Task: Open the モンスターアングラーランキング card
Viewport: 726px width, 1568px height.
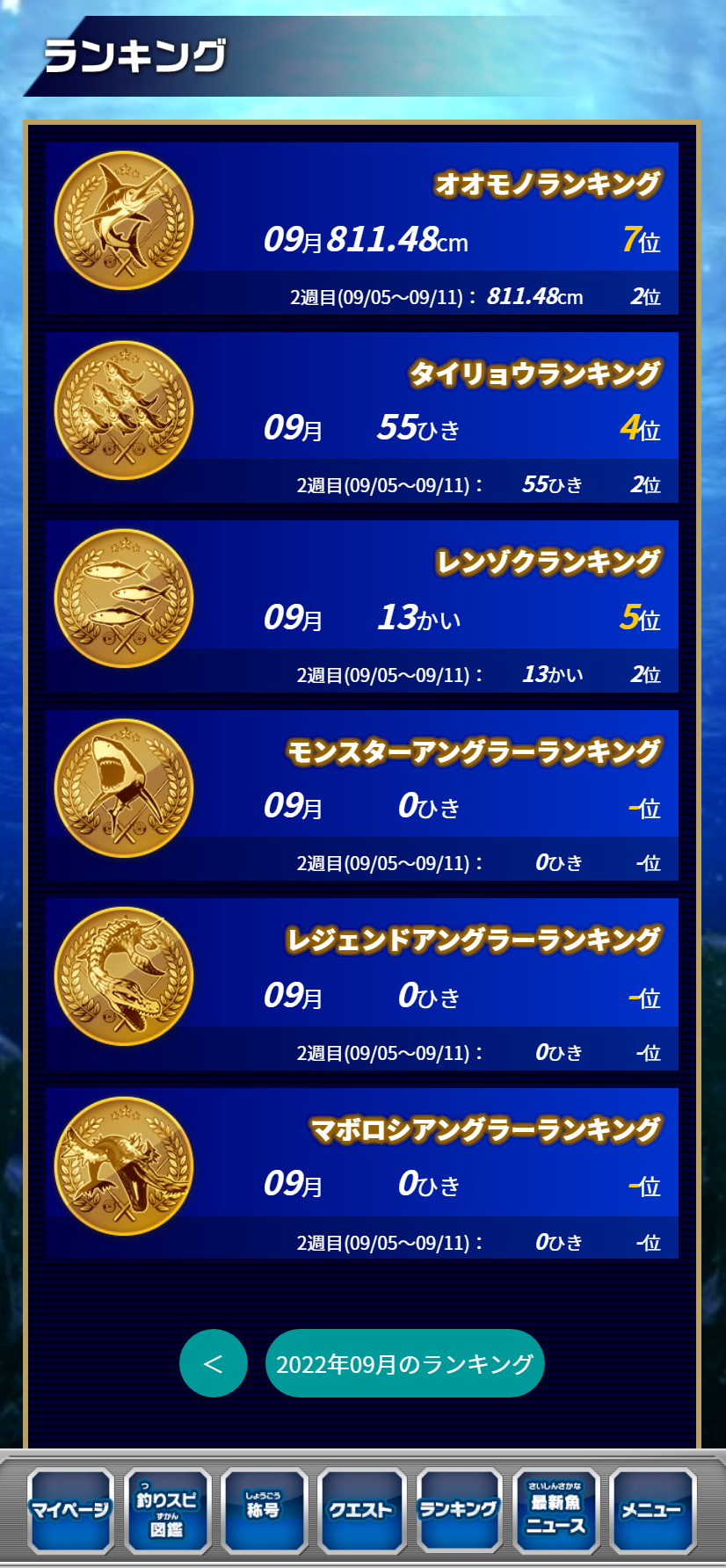Action: coord(361,795)
